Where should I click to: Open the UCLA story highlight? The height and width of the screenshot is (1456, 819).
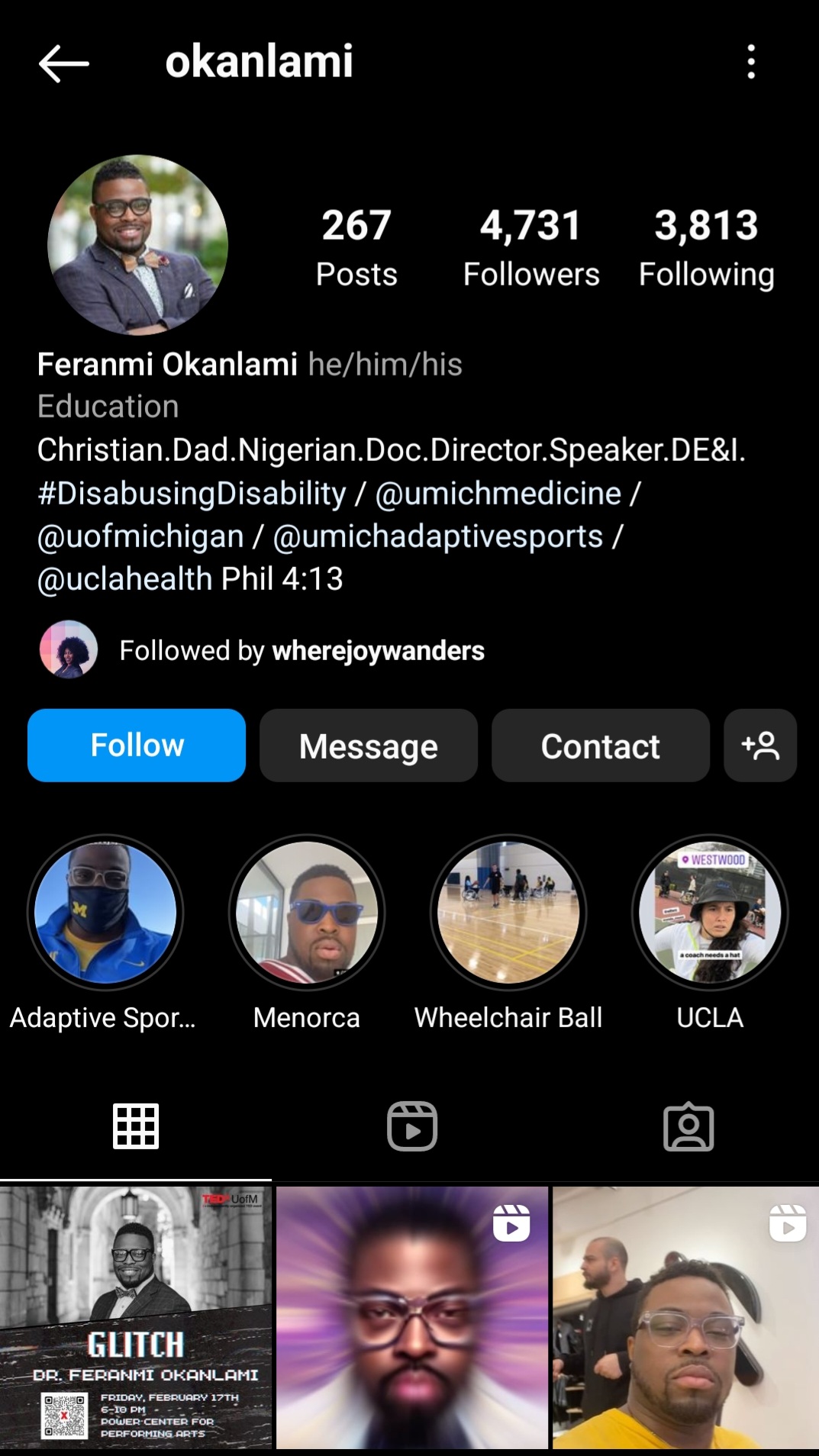[710, 912]
